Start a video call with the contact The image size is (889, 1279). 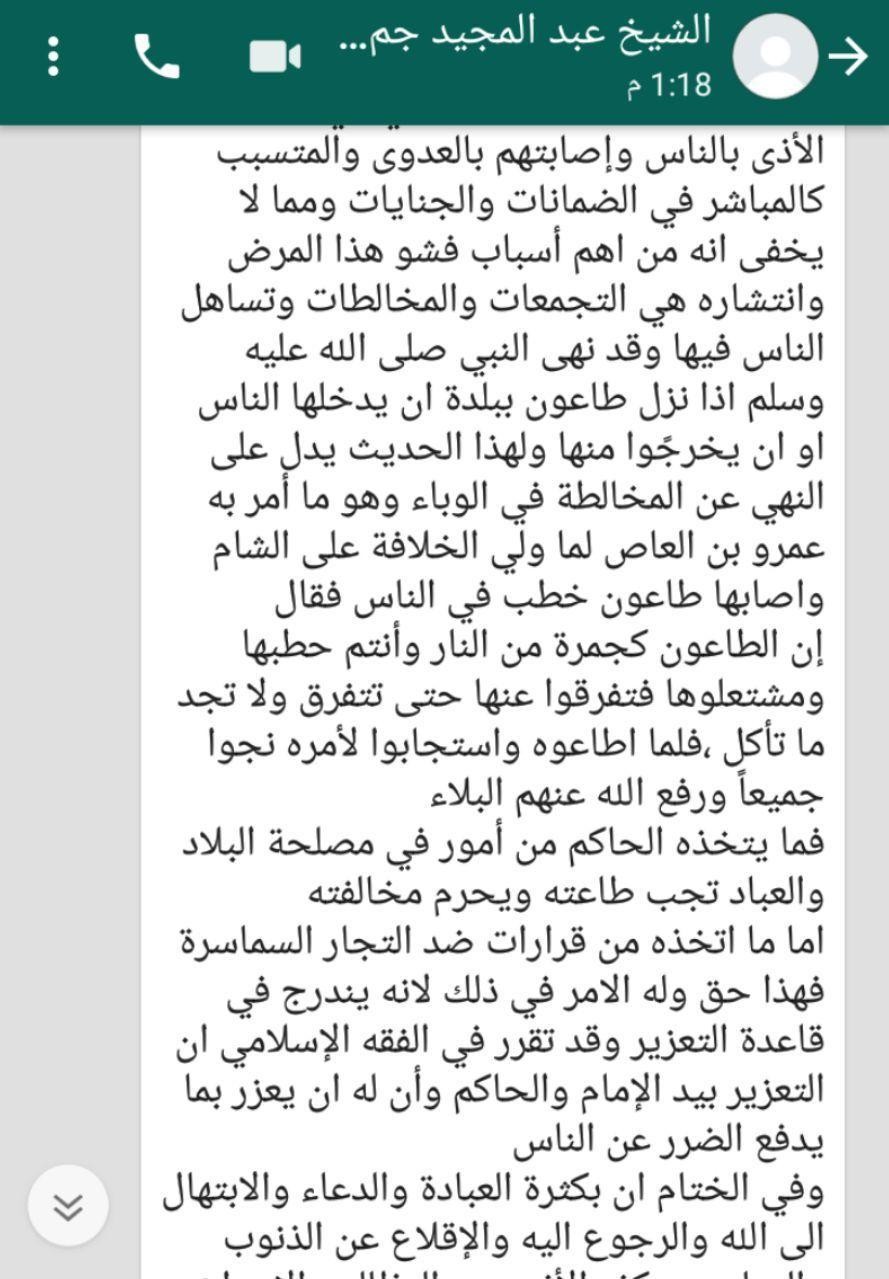[275, 57]
